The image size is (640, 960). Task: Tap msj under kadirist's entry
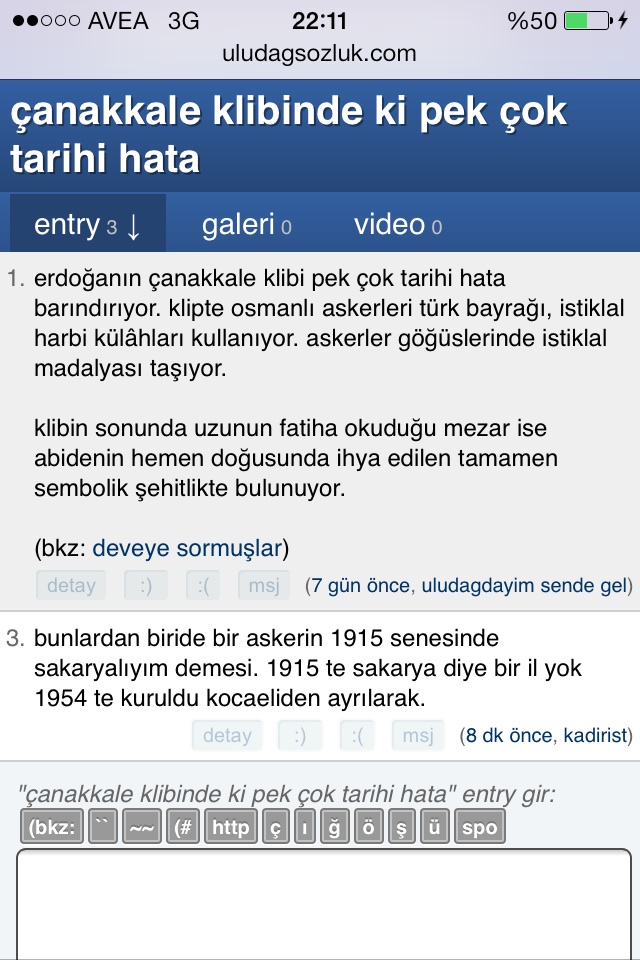click(417, 736)
